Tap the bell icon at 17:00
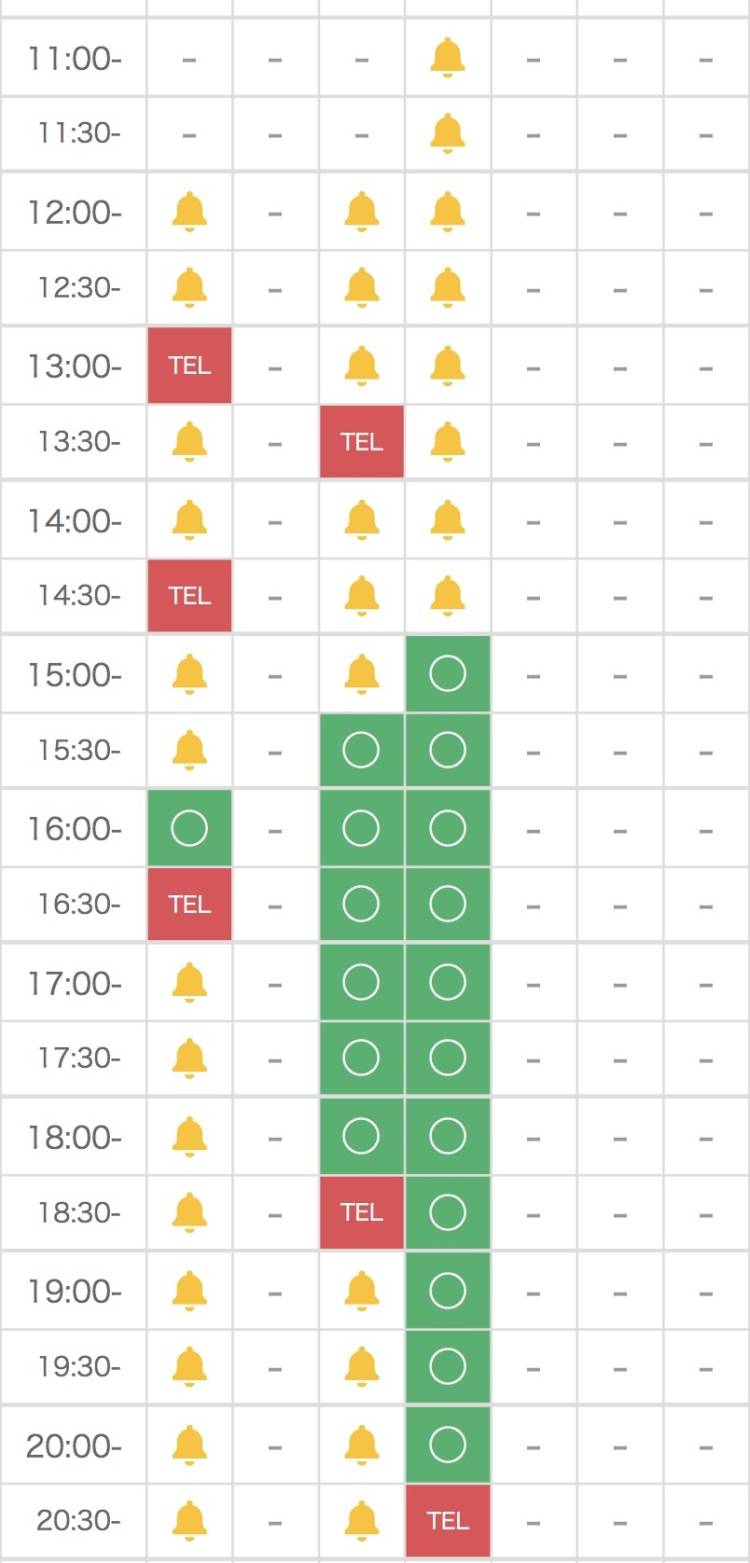This screenshot has height=1563, width=750. [x=189, y=982]
